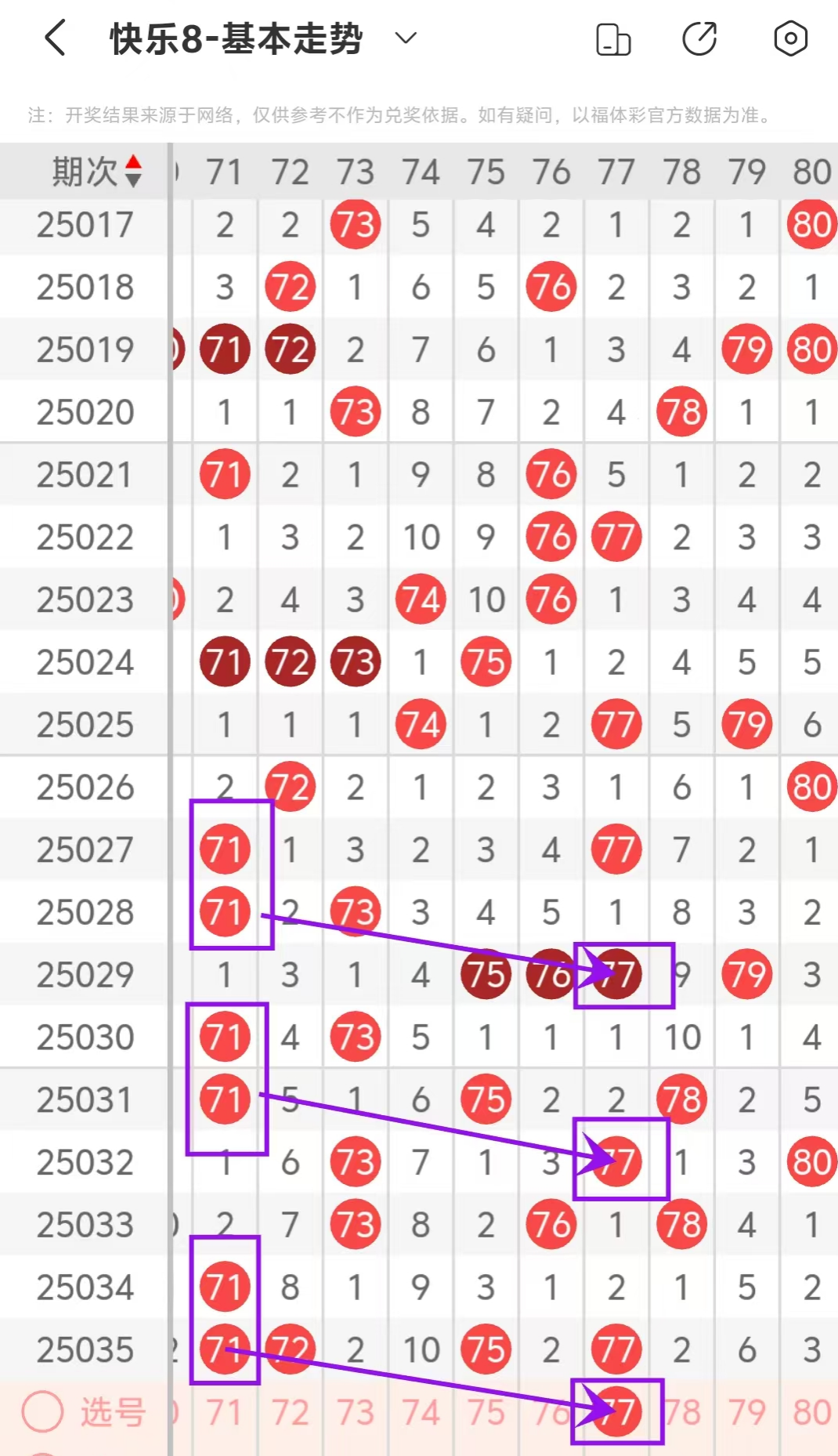Go back from the 快乐8 trend chart
The width and height of the screenshot is (838, 1456).
coord(55,38)
